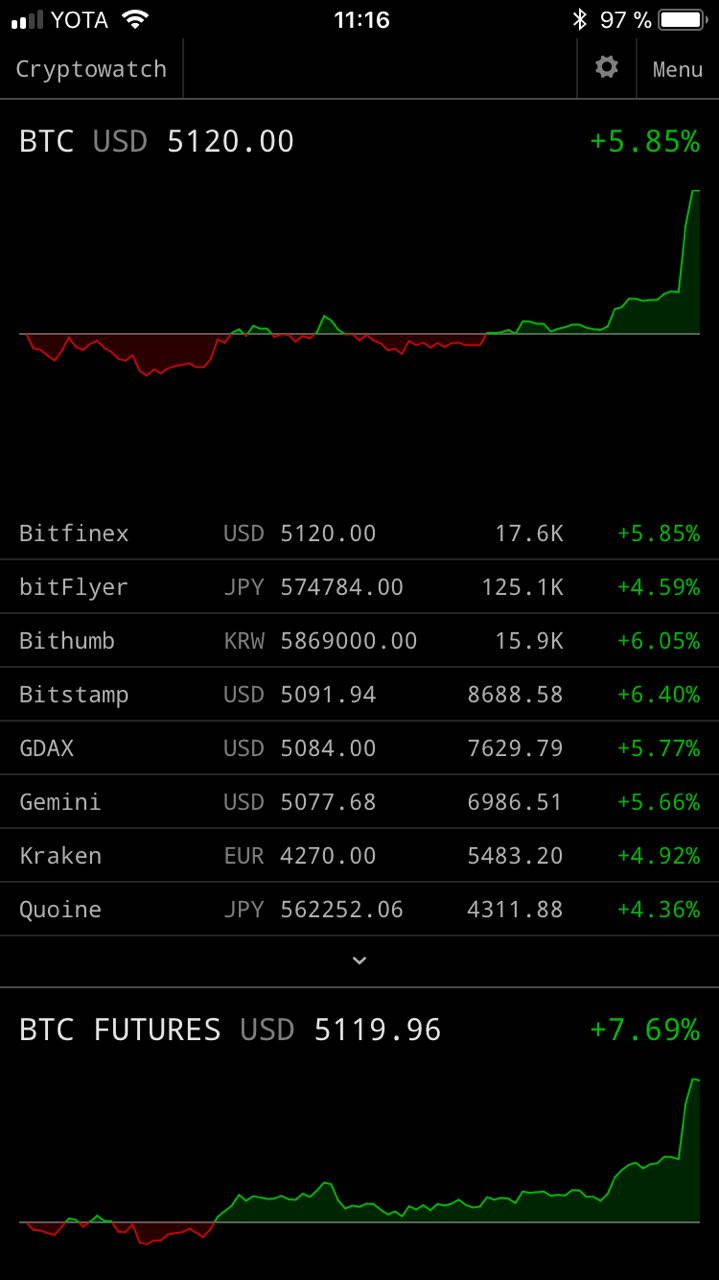The height and width of the screenshot is (1280, 719).
Task: Expand the list of more BTC exchanges
Action: [x=359, y=961]
